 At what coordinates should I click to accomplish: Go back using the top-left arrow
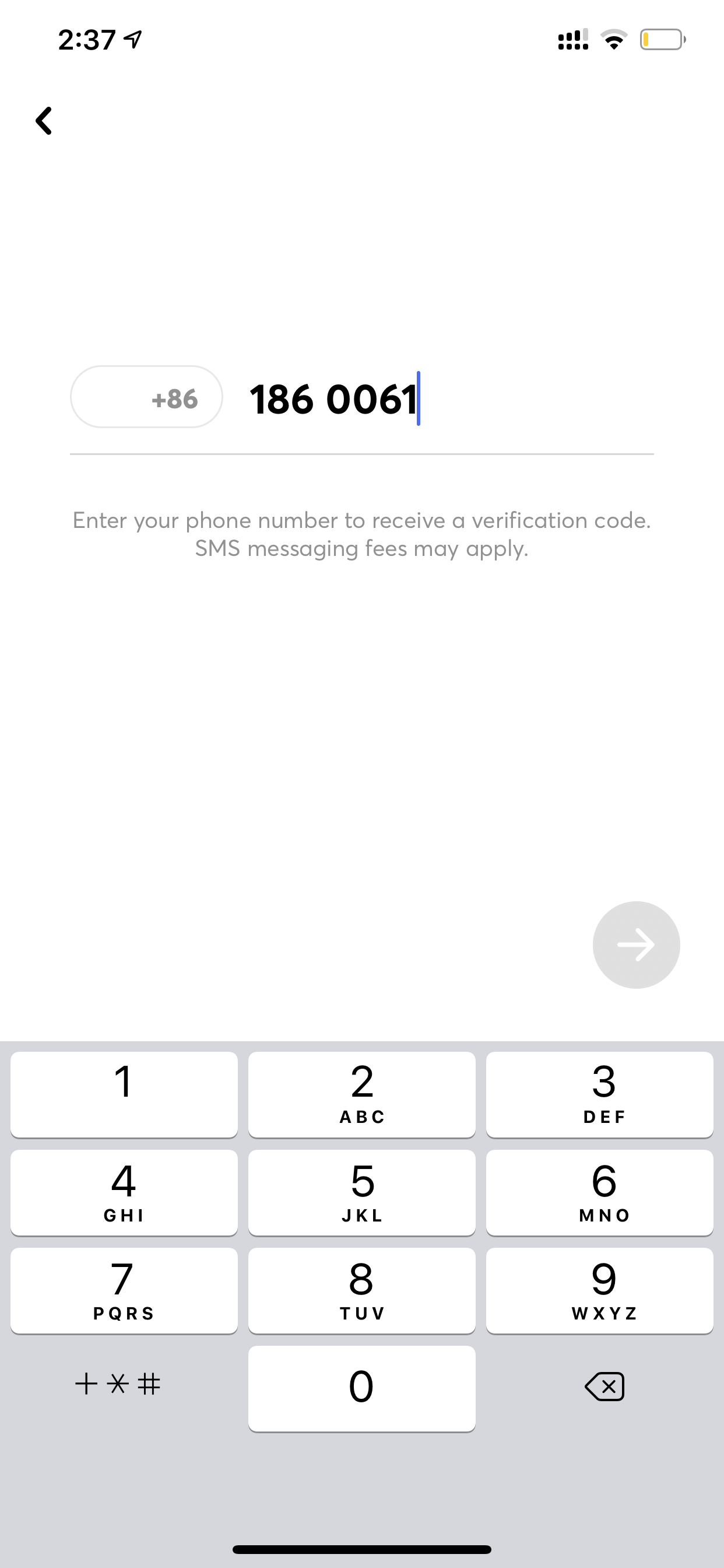click(x=44, y=121)
